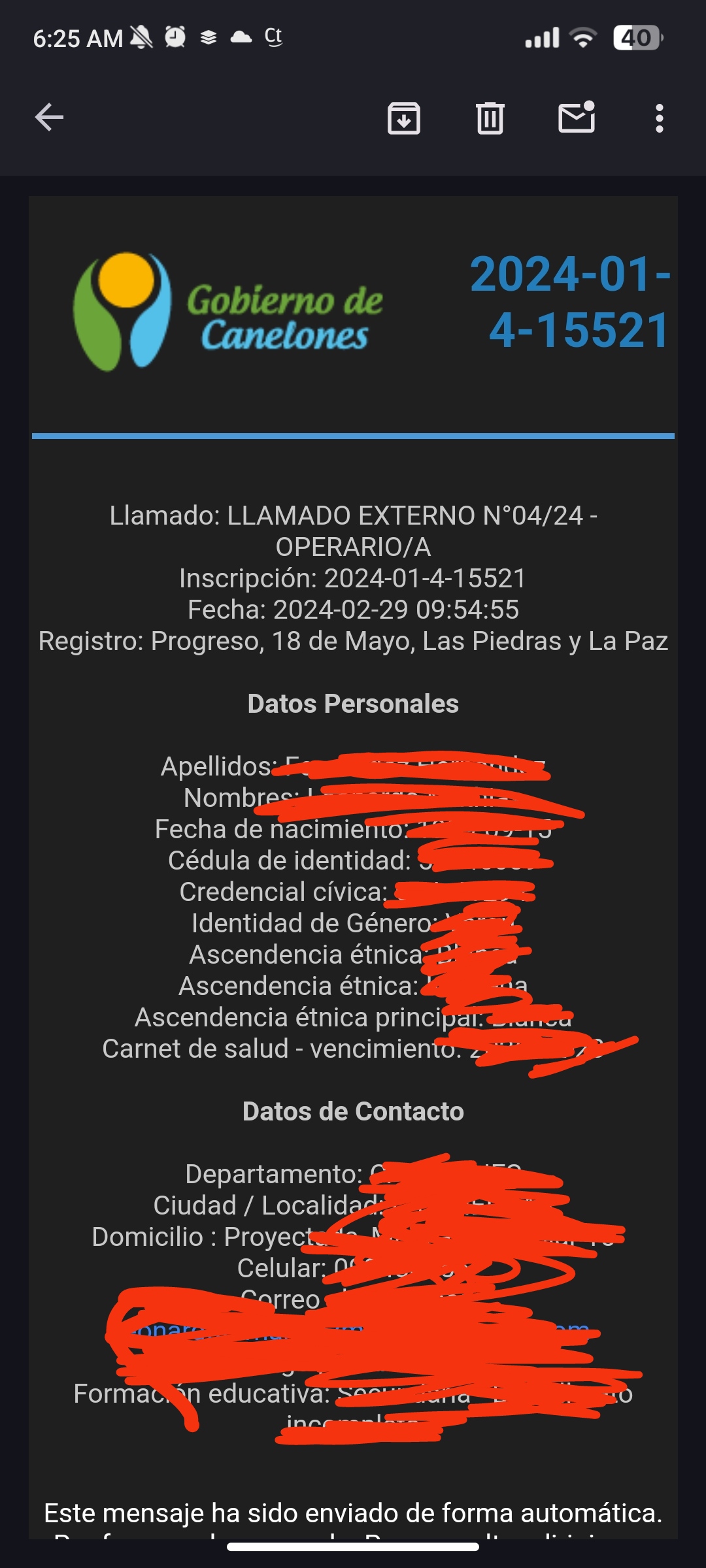Mark this email as unread
Viewport: 706px width, 1568px height.
click(577, 118)
